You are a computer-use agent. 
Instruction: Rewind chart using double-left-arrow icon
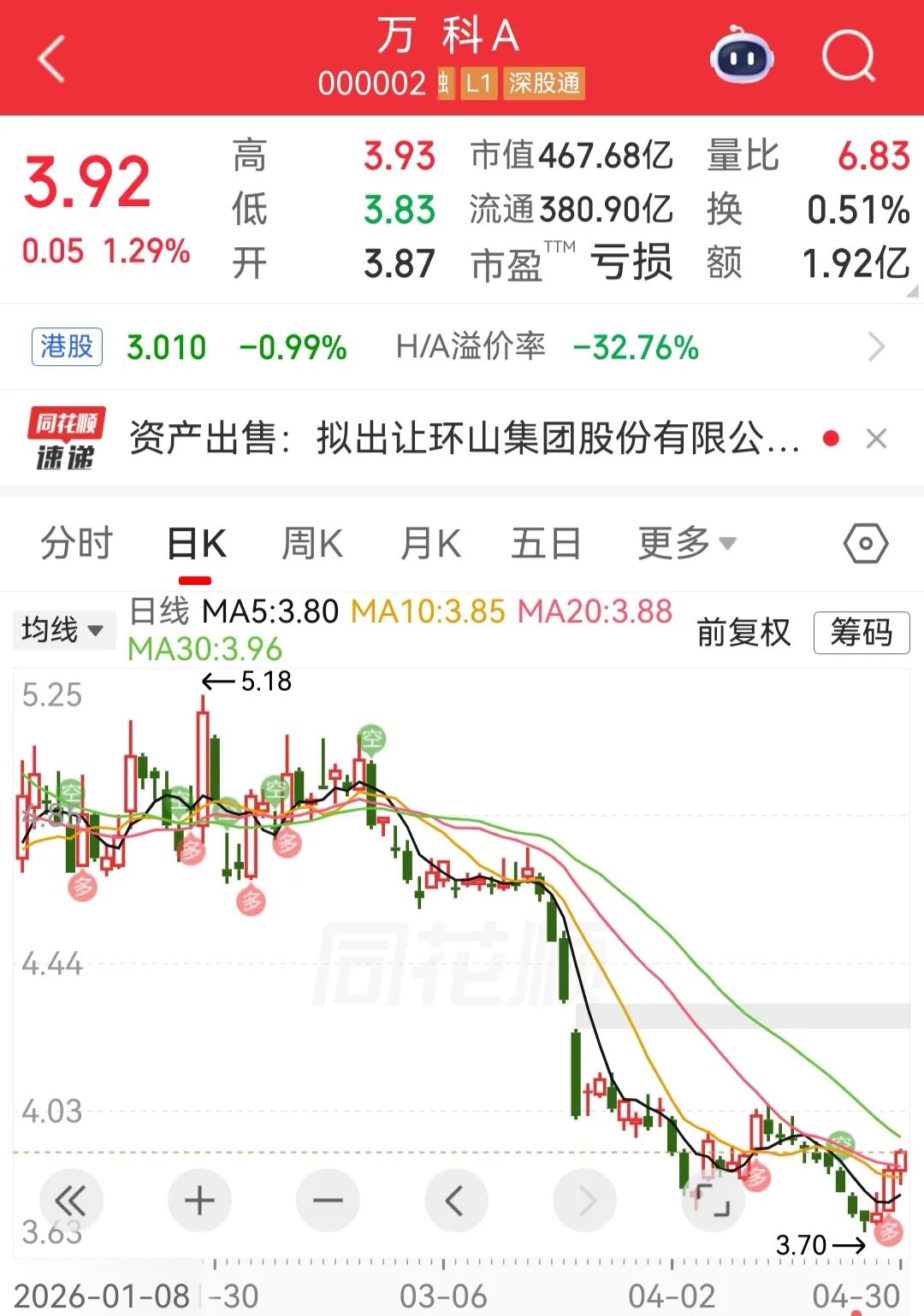71,1200
